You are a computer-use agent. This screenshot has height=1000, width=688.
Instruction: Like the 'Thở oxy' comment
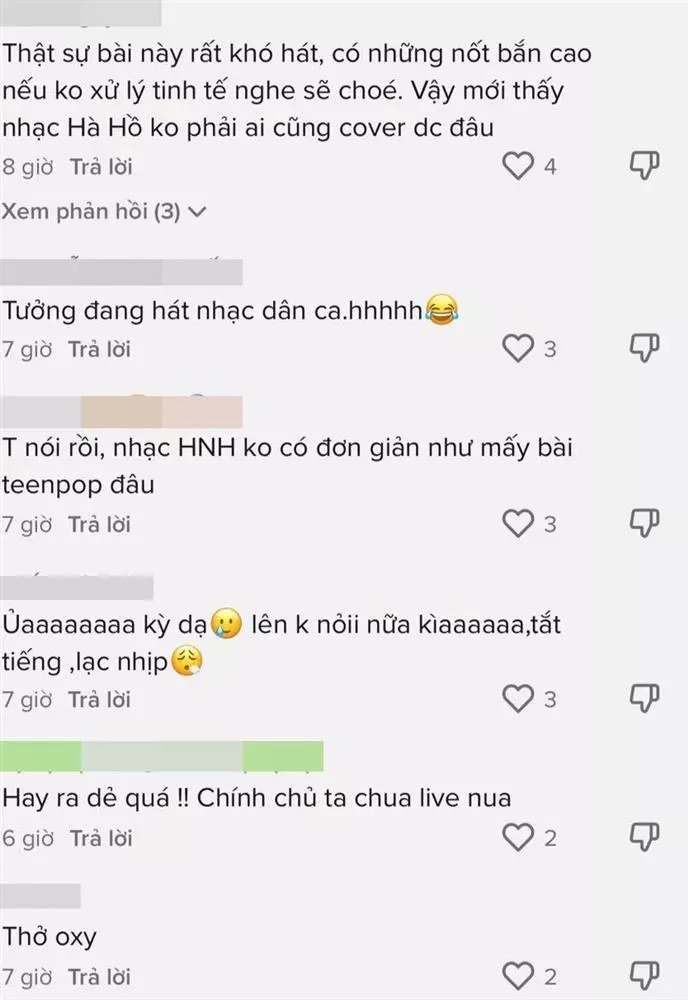point(517,976)
